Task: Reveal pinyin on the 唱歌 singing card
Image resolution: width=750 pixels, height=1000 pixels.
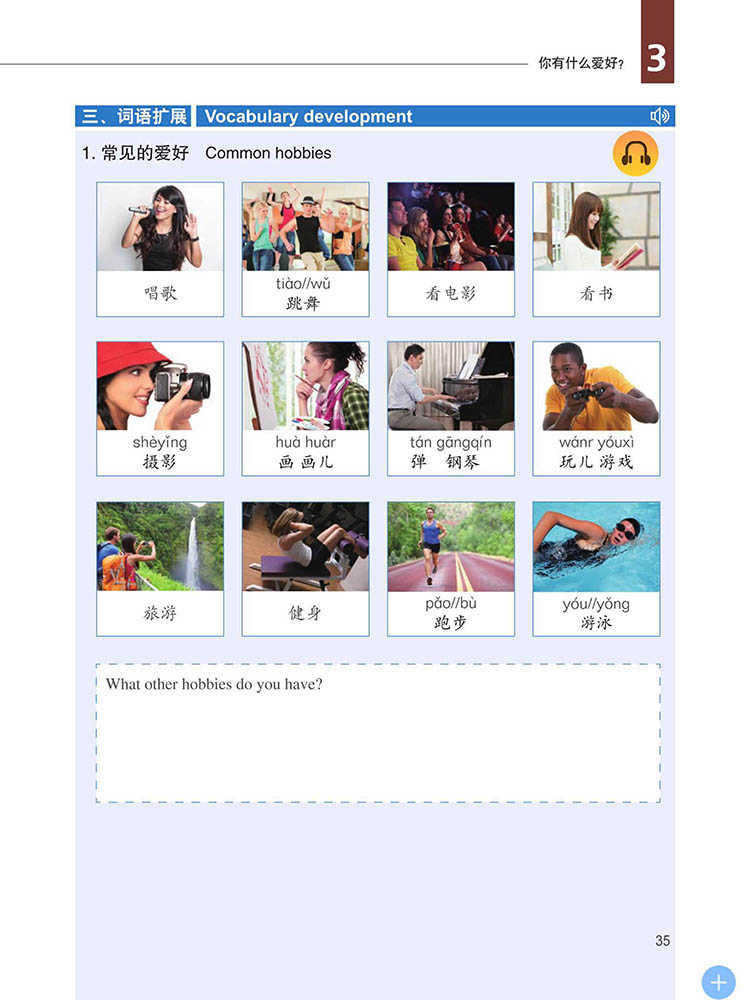Action: coord(160,293)
